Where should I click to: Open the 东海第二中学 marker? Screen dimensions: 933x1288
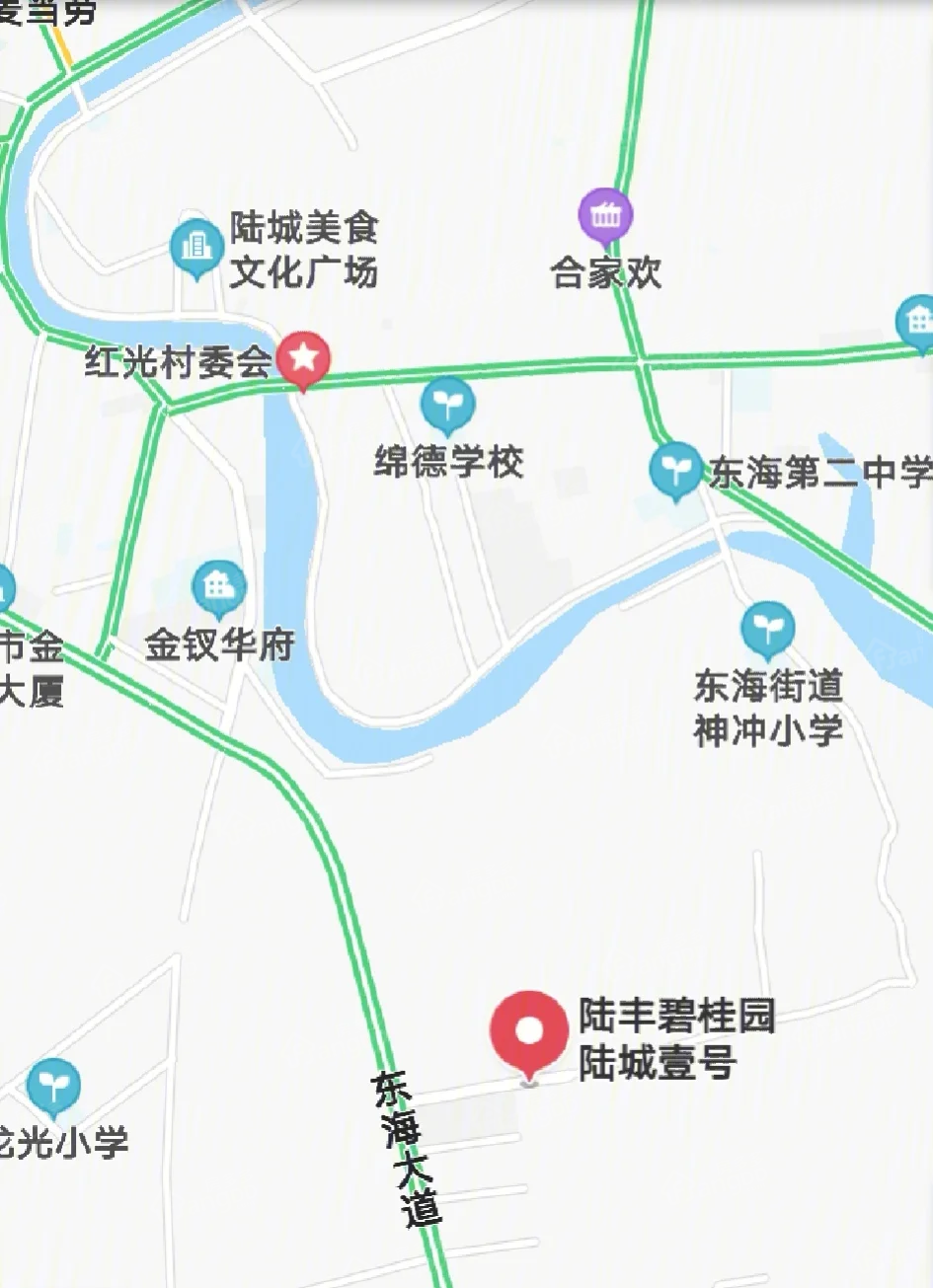tap(676, 469)
